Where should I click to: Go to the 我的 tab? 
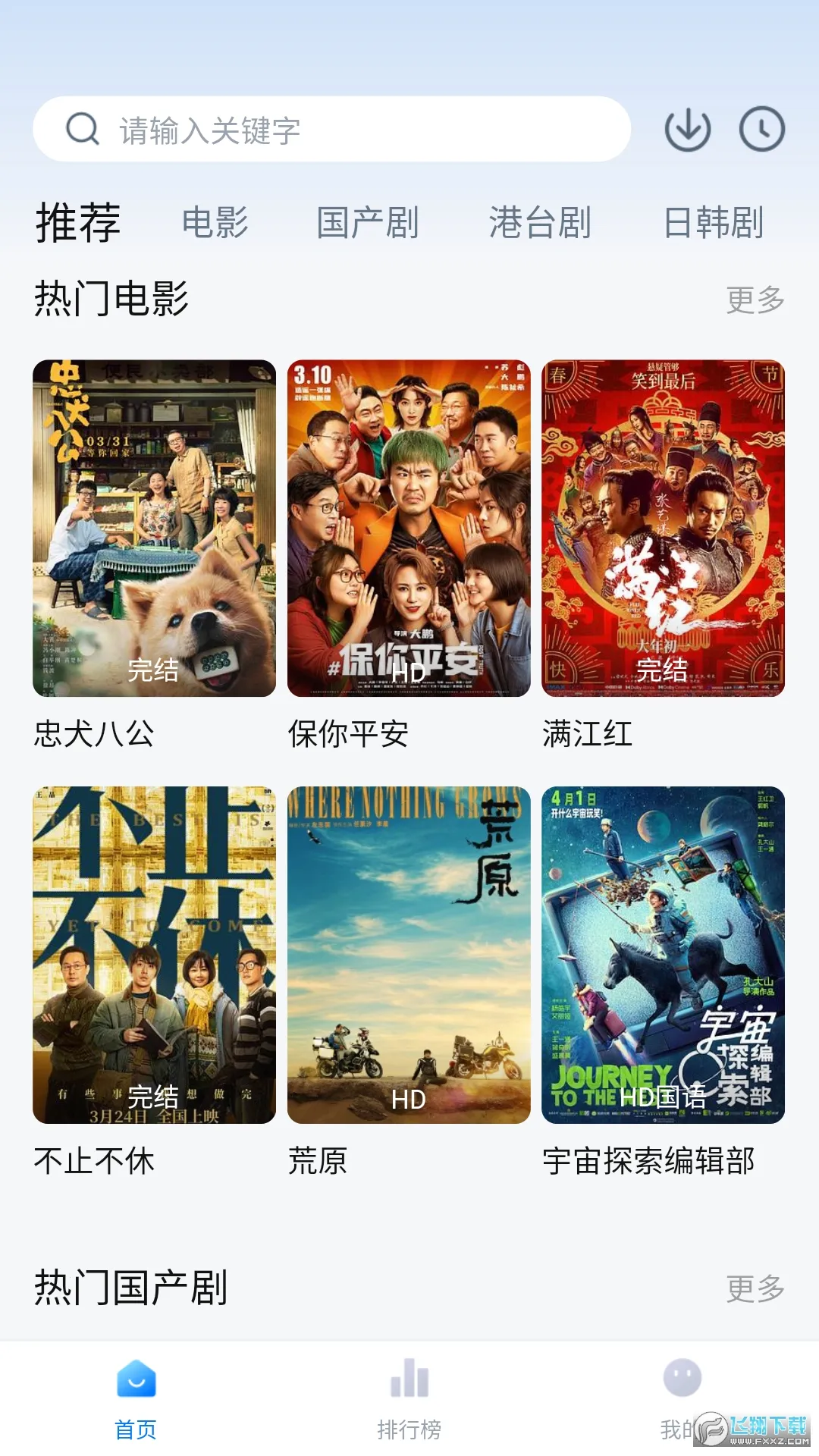click(681, 1399)
